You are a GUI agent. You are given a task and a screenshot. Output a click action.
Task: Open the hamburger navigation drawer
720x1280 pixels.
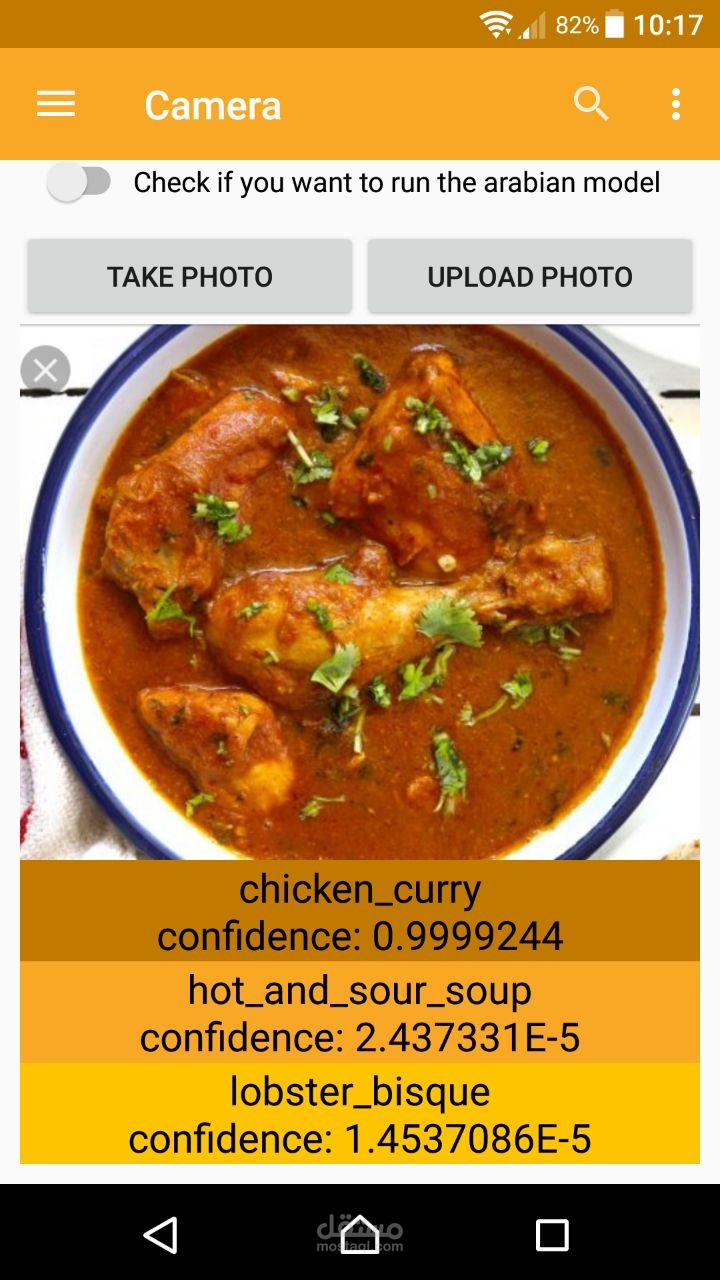coord(56,104)
